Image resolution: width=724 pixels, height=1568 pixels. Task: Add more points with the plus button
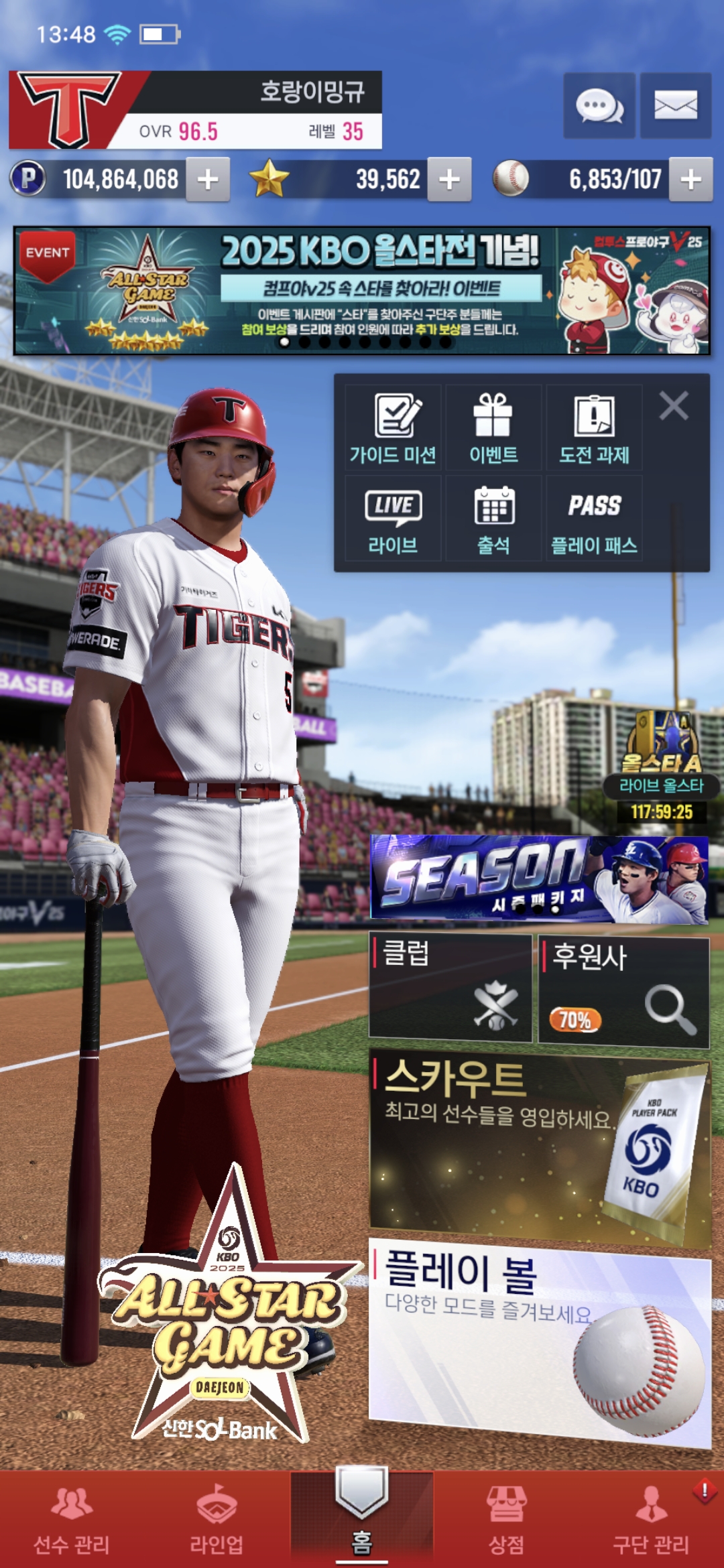(x=208, y=180)
